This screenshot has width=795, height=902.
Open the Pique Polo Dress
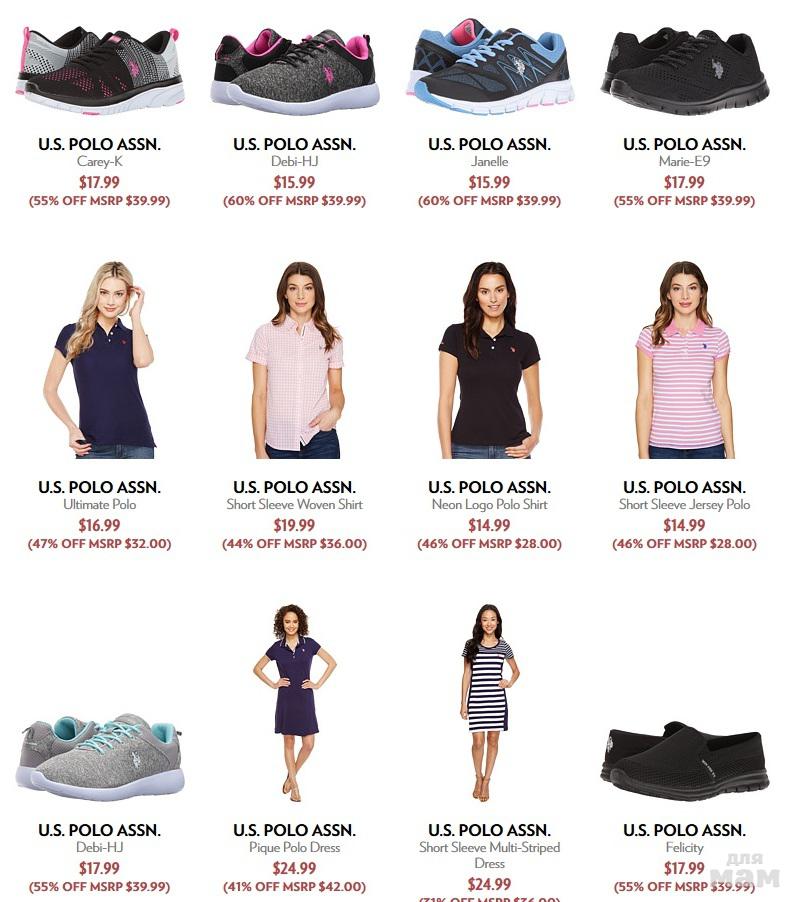click(x=294, y=700)
